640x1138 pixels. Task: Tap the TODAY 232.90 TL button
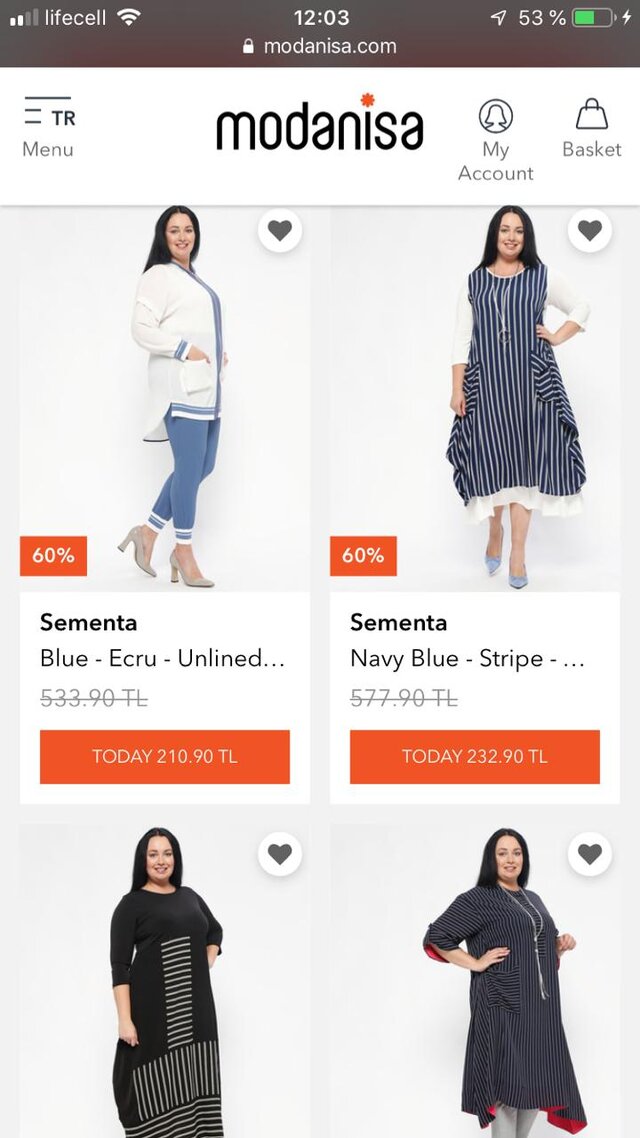point(475,757)
